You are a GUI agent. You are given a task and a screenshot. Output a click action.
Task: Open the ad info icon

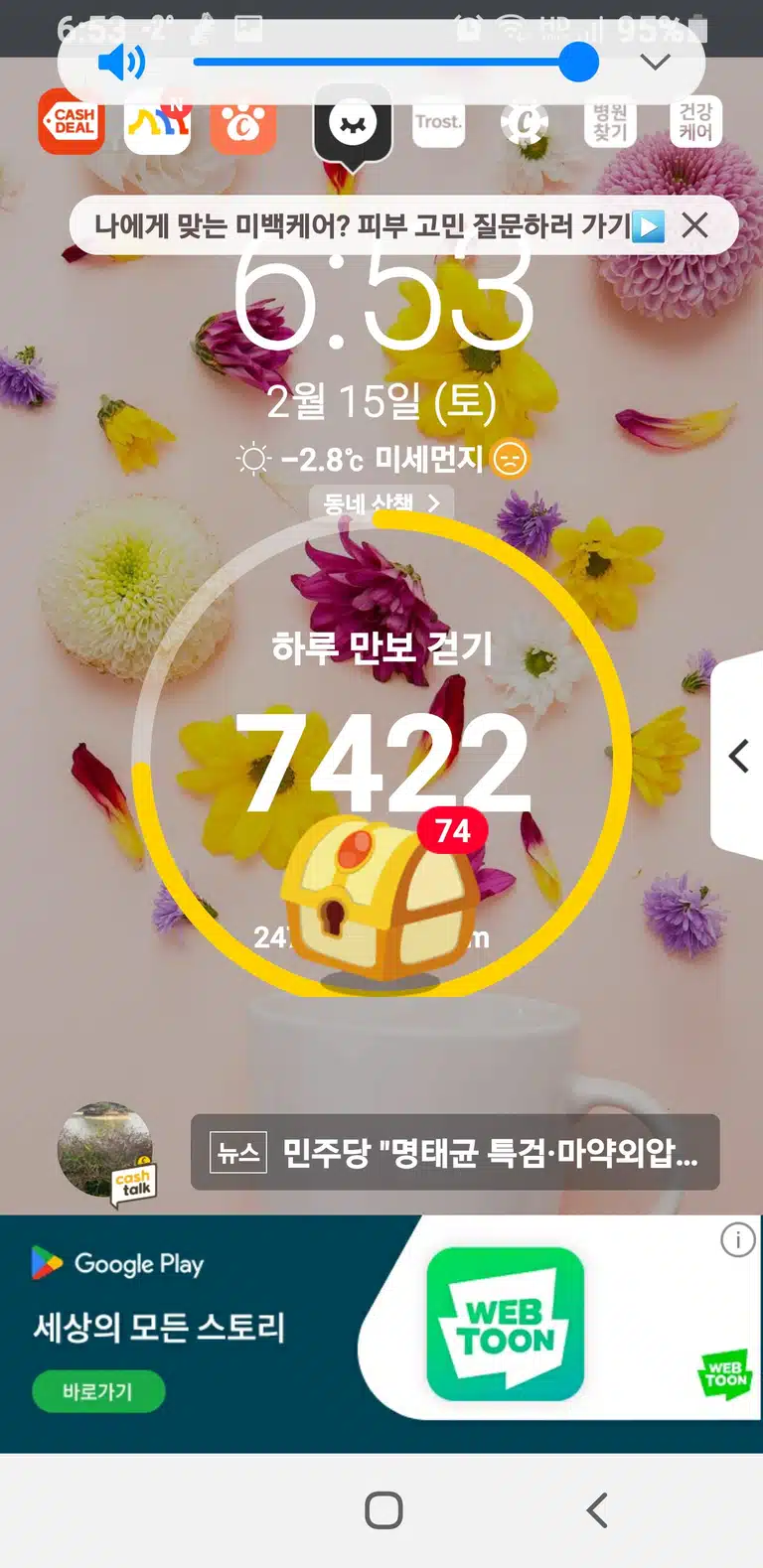coord(737,1240)
